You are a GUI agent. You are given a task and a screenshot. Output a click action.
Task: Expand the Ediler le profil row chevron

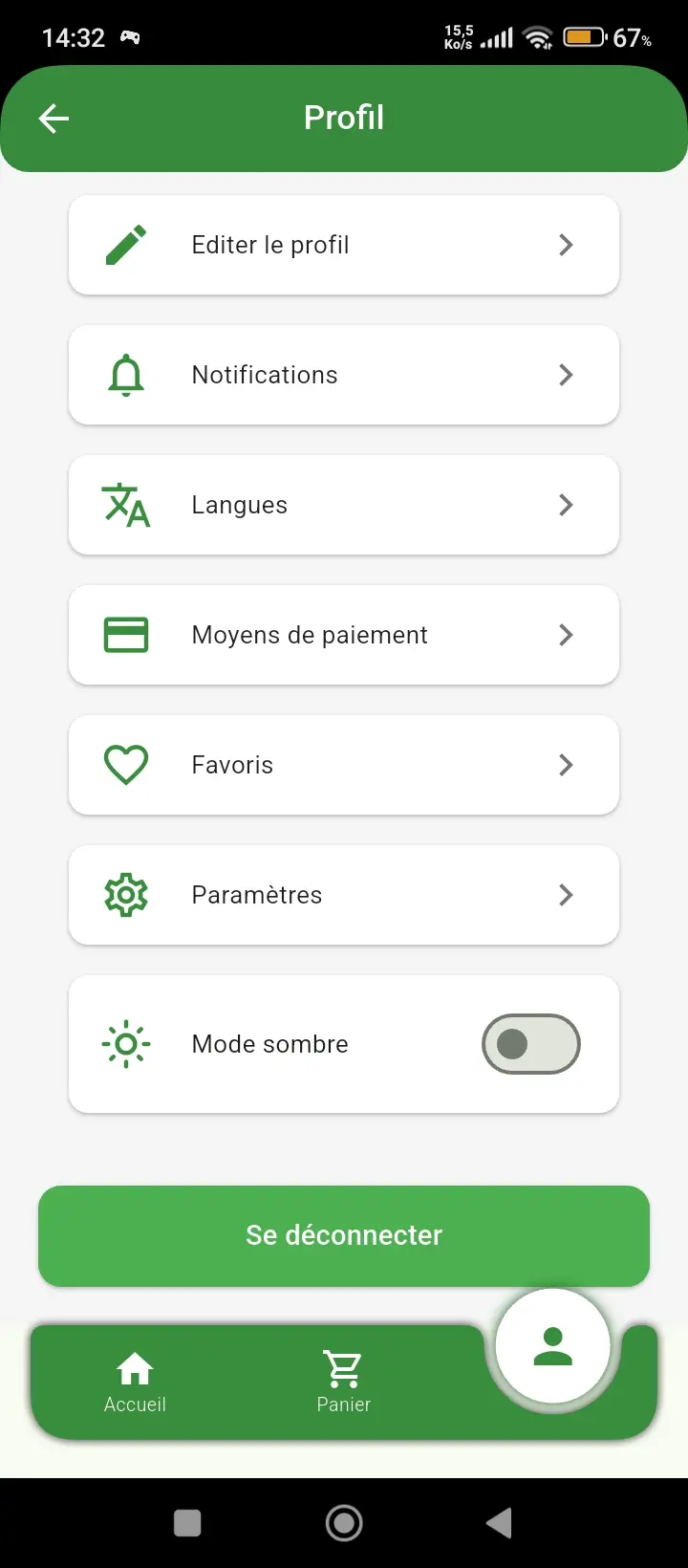pyautogui.click(x=566, y=244)
